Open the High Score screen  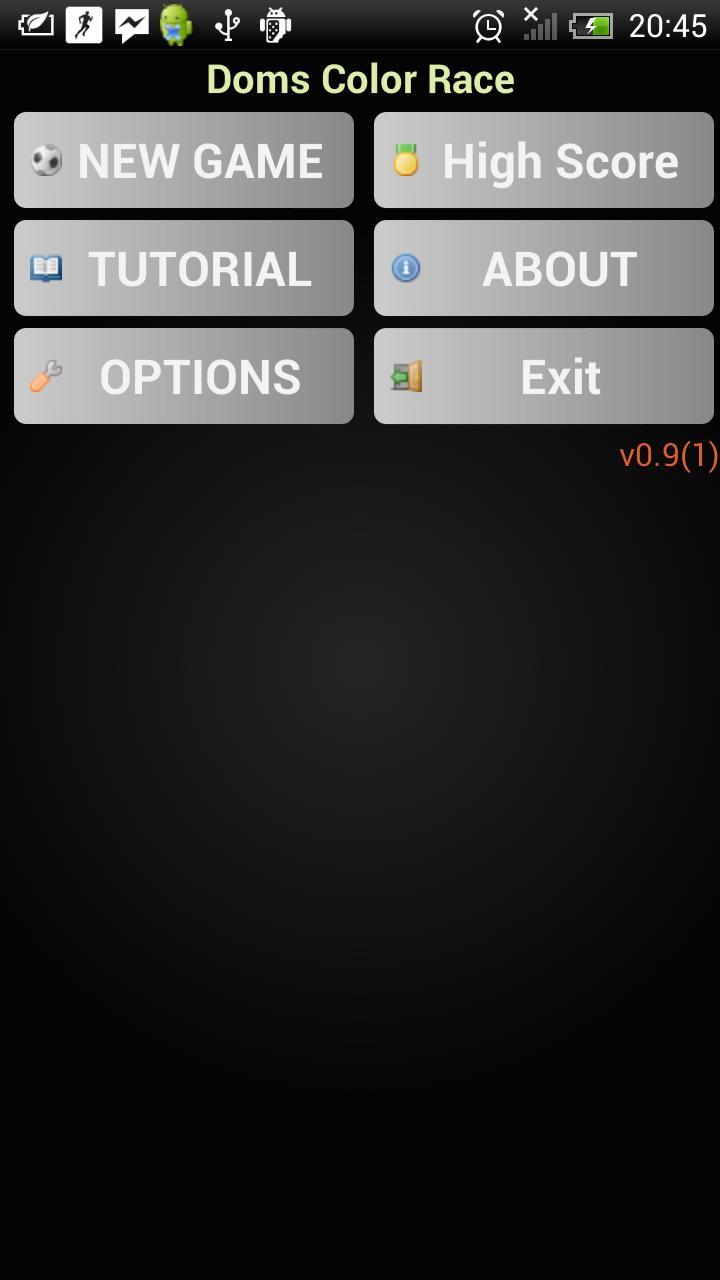click(543, 160)
